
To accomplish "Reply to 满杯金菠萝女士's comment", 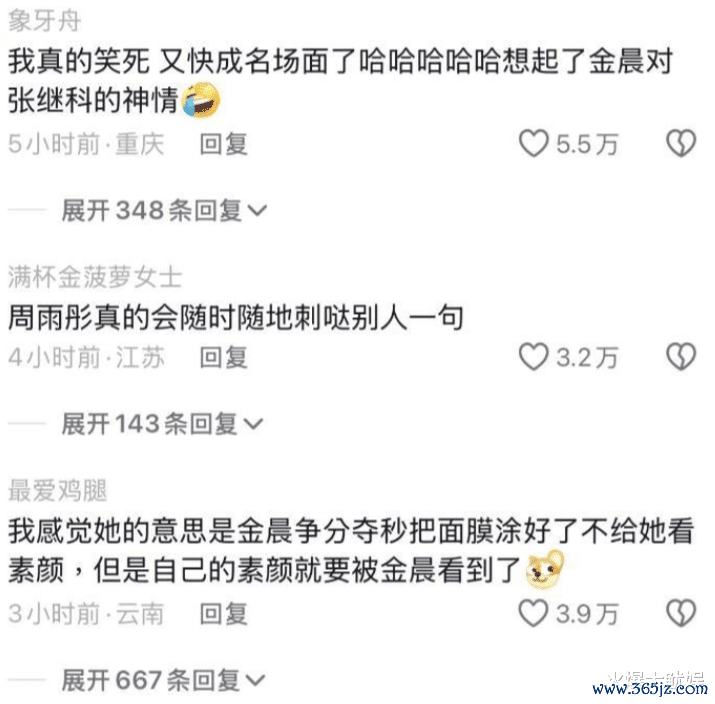I will (224, 356).
